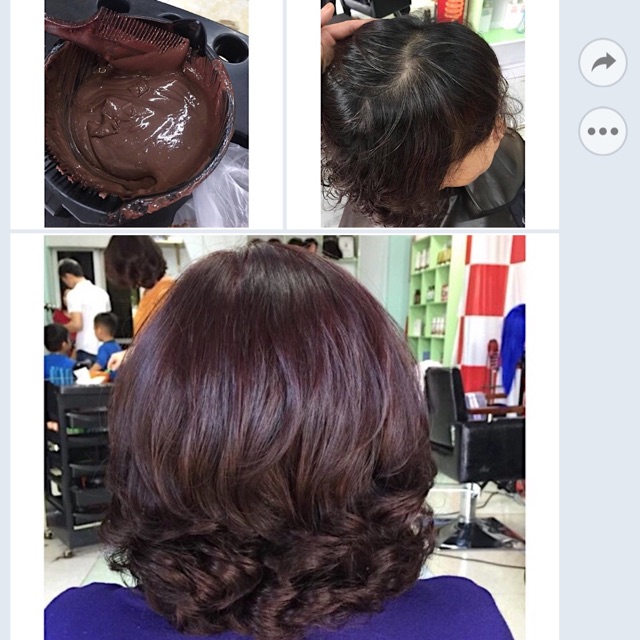640x640 pixels.
Task: Open the large burgundy hair photo
Action: [284, 437]
